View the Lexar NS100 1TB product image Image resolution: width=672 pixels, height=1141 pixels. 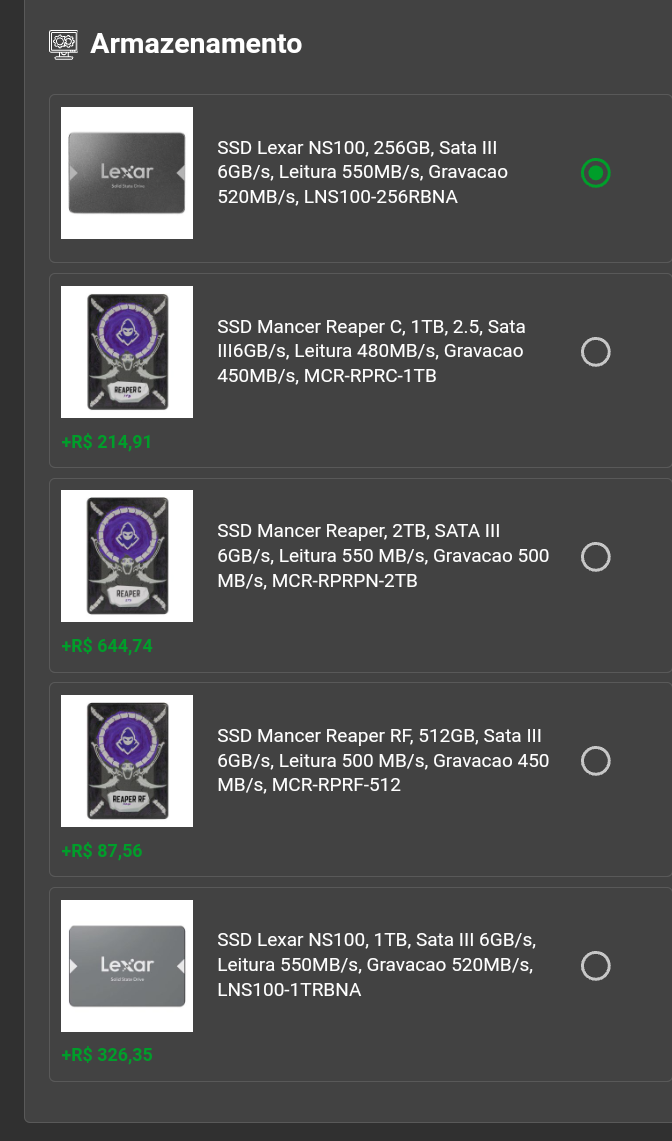(127, 966)
